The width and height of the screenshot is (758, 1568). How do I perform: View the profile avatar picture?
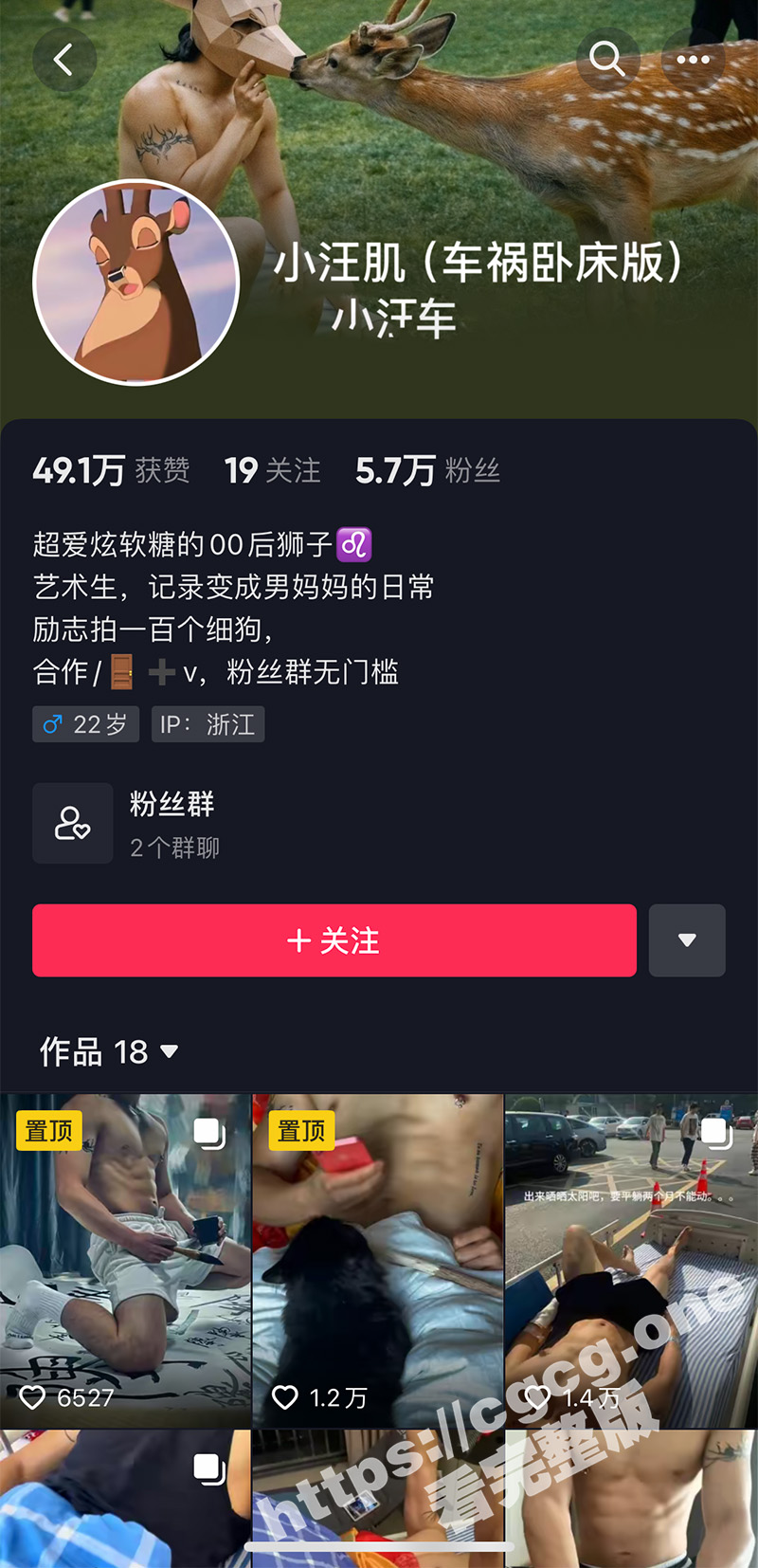point(135,283)
